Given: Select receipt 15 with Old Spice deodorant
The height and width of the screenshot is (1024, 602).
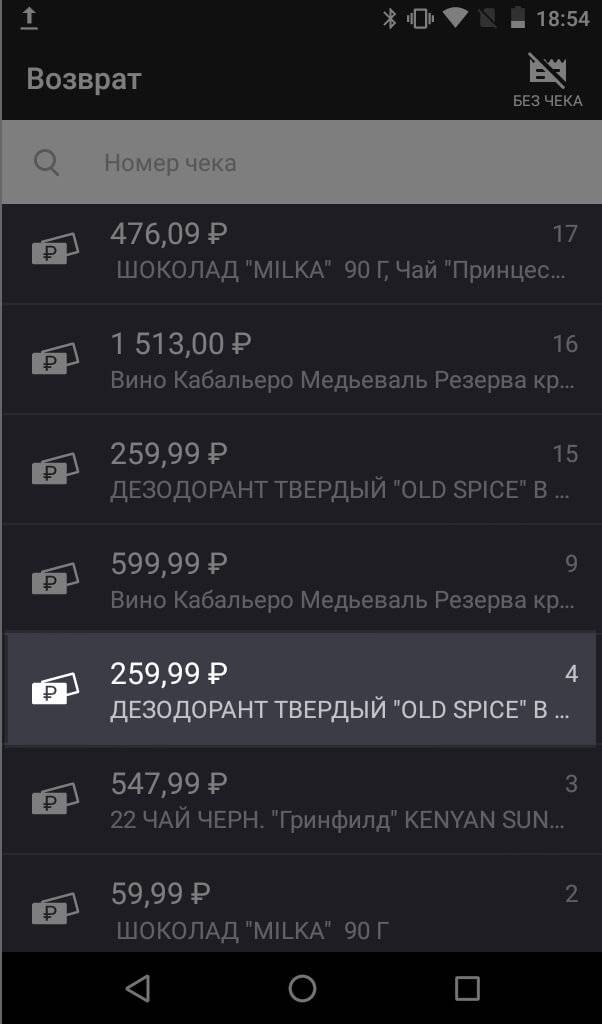Looking at the screenshot, I should point(300,470).
